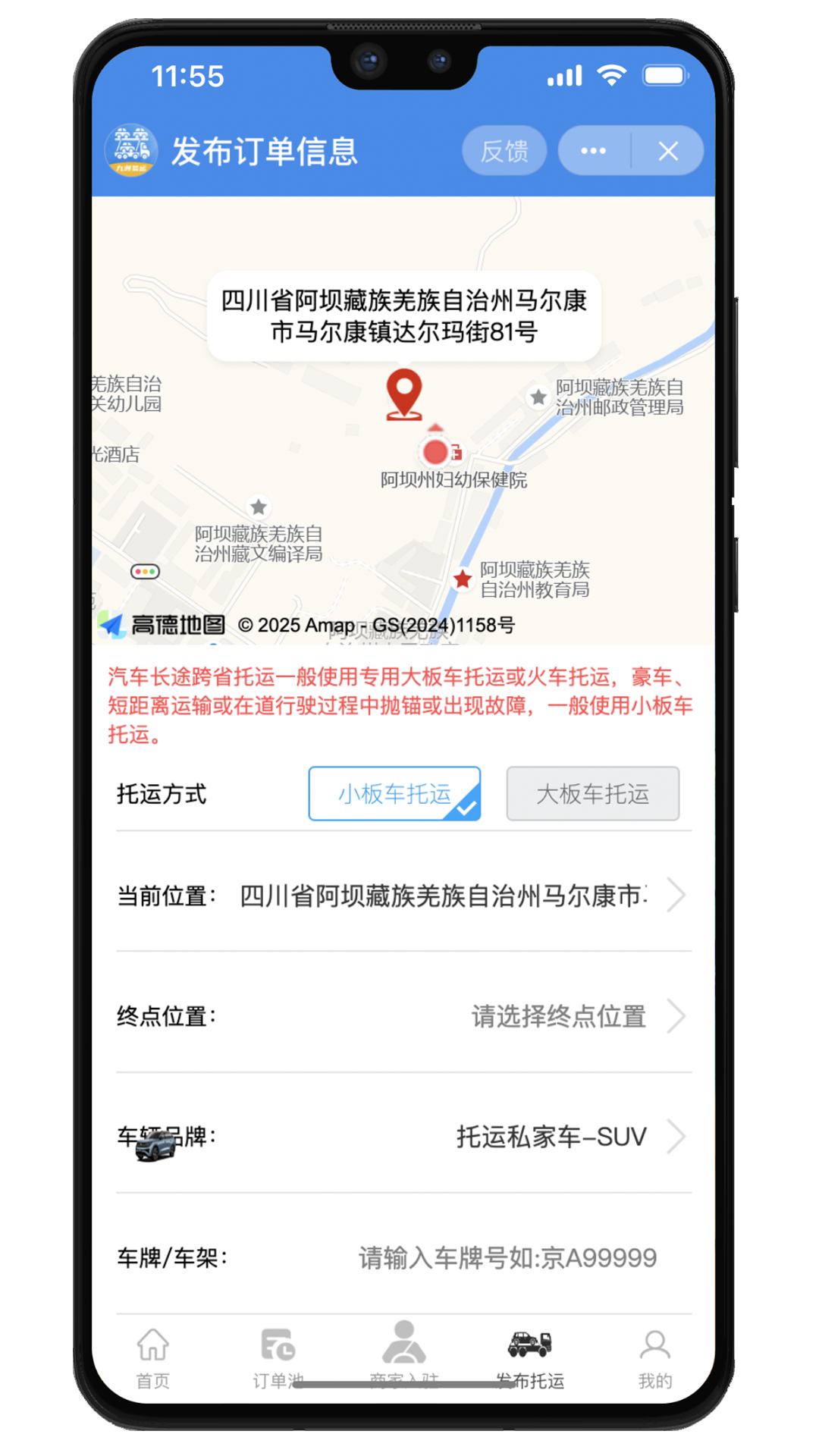819x1456 pixels.
Task: Open the 车辆品牌 vehicle selector
Action: click(403, 1137)
